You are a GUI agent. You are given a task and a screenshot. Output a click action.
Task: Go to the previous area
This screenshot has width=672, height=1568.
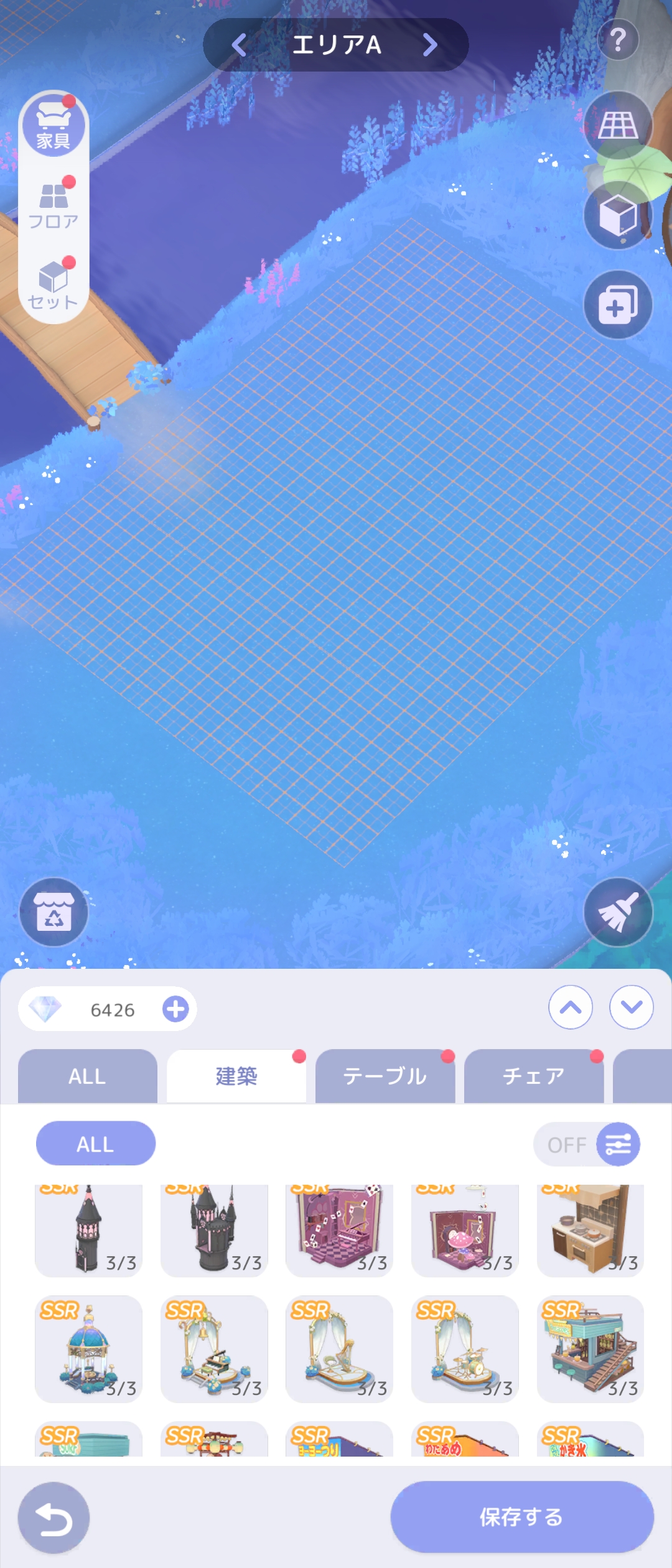pyautogui.click(x=240, y=45)
